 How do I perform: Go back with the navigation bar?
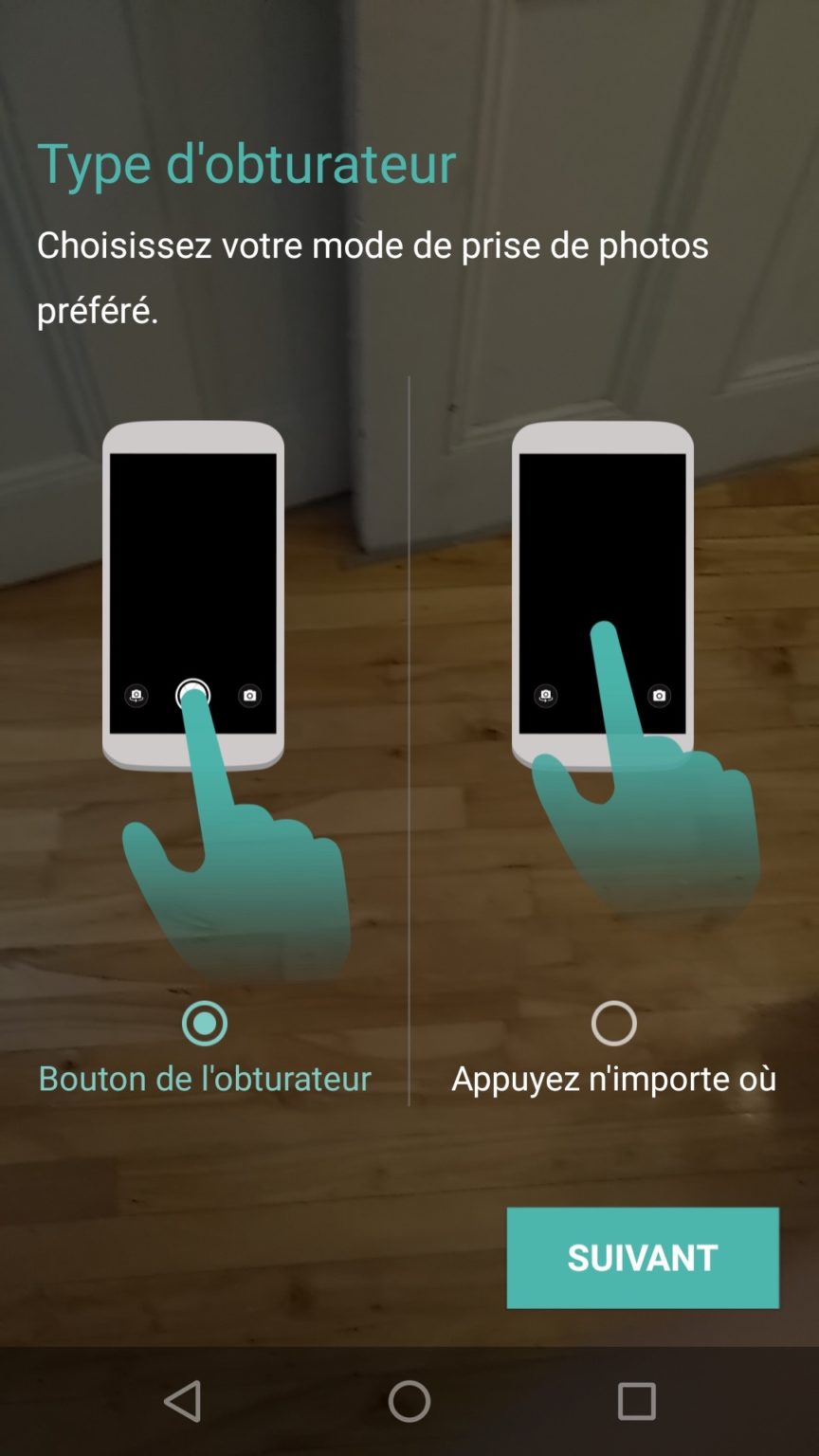click(182, 1401)
